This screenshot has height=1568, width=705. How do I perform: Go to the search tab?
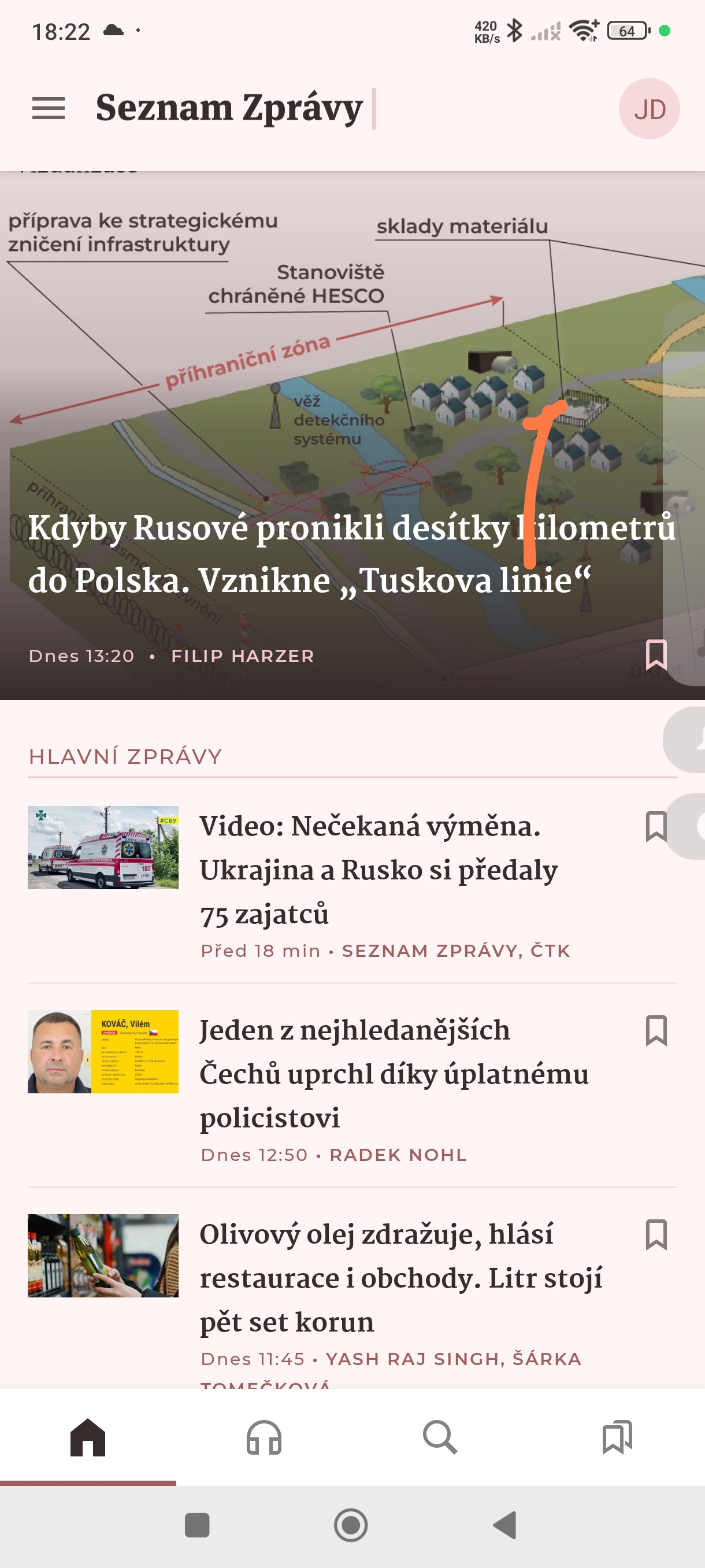pyautogui.click(x=440, y=1438)
